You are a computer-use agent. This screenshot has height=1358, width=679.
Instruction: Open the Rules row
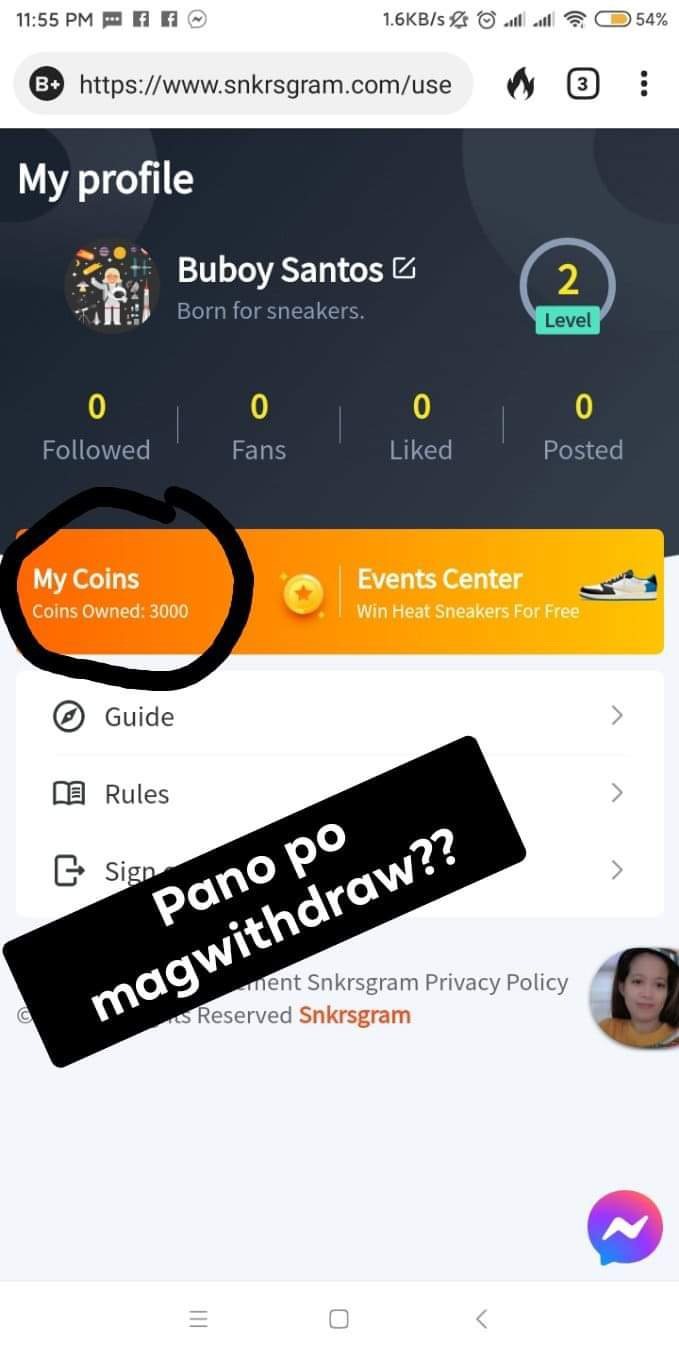tap(339, 793)
